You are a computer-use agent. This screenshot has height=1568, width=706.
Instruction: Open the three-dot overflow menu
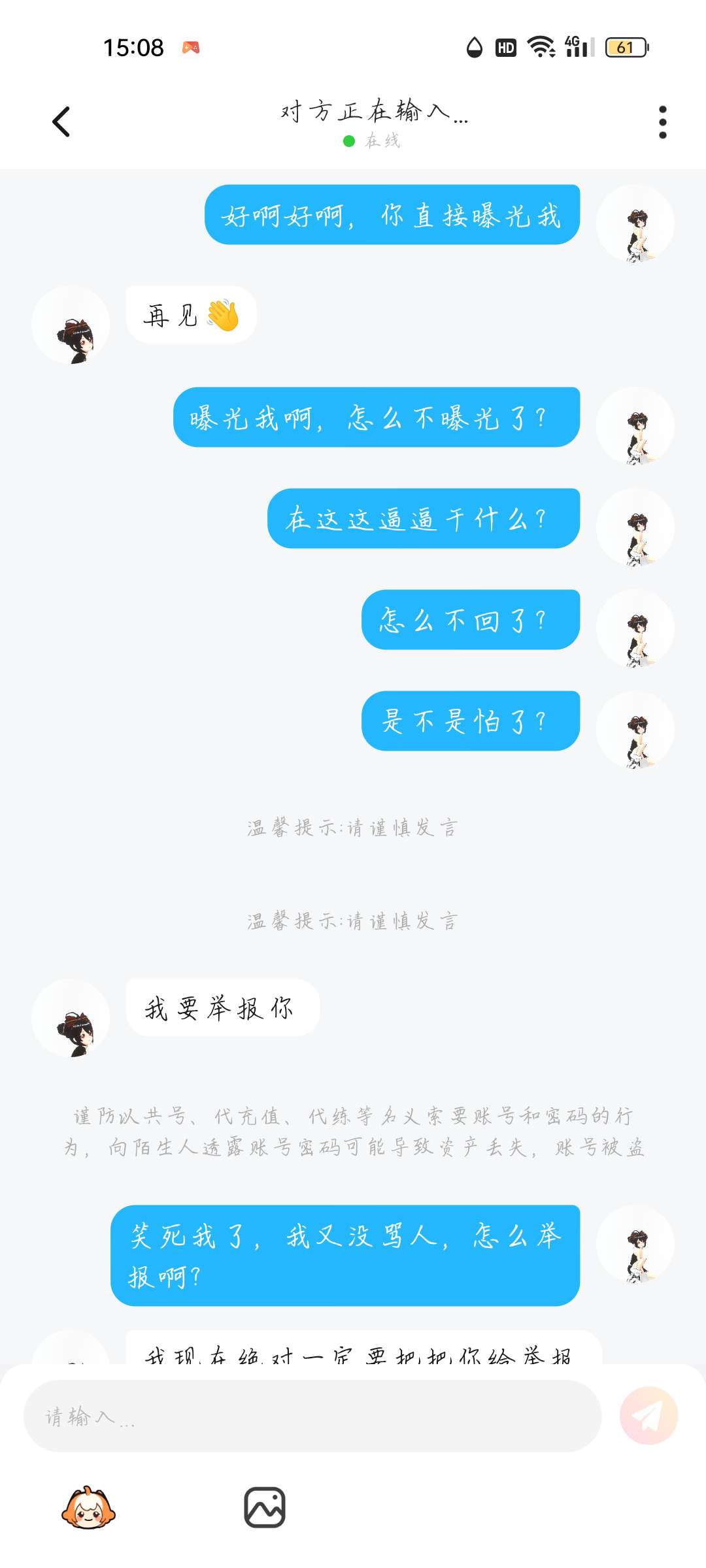pyautogui.click(x=662, y=122)
